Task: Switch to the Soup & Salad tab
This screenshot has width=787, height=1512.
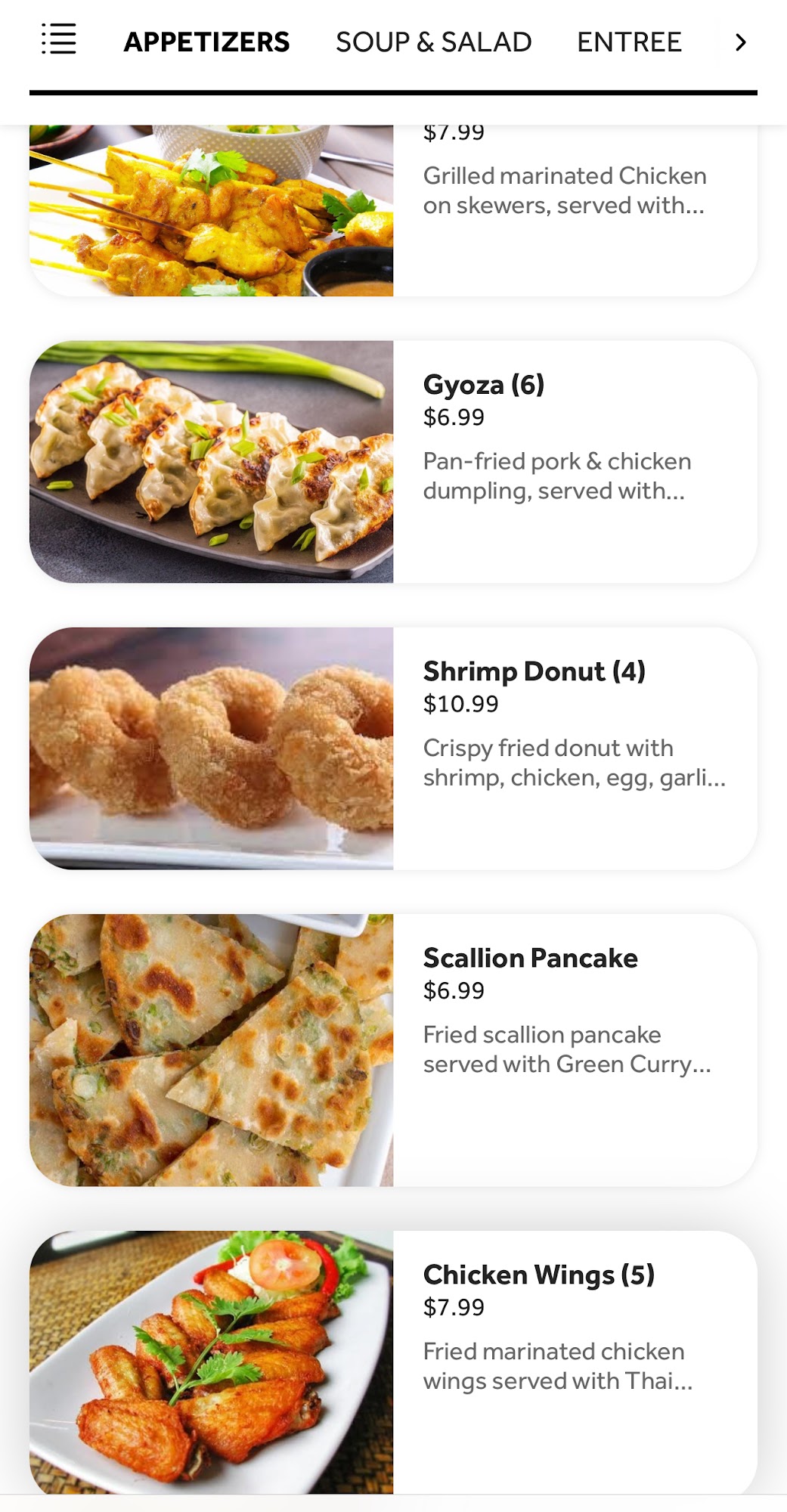Action: coord(433,42)
